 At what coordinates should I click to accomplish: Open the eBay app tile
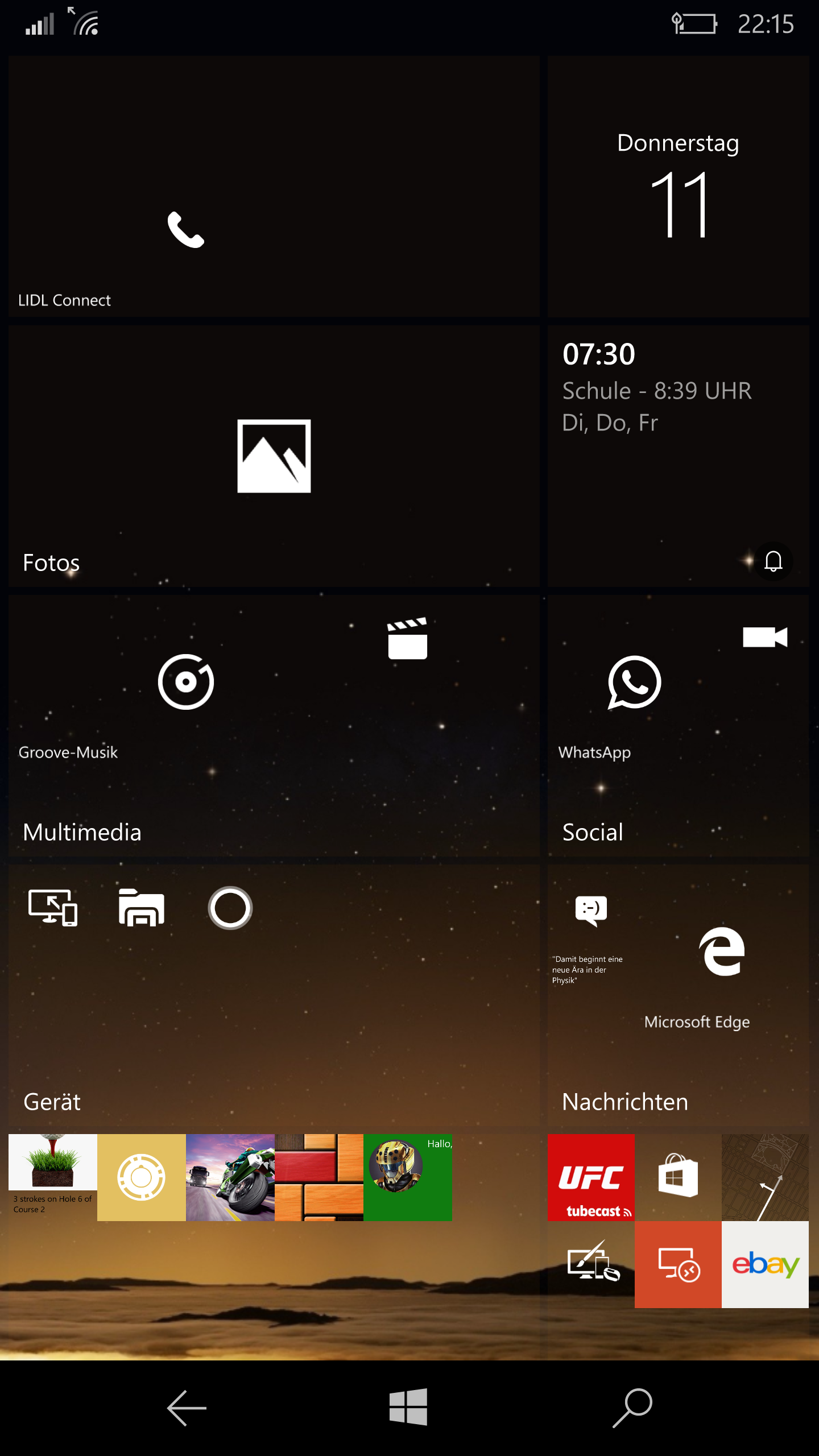[x=765, y=1264]
